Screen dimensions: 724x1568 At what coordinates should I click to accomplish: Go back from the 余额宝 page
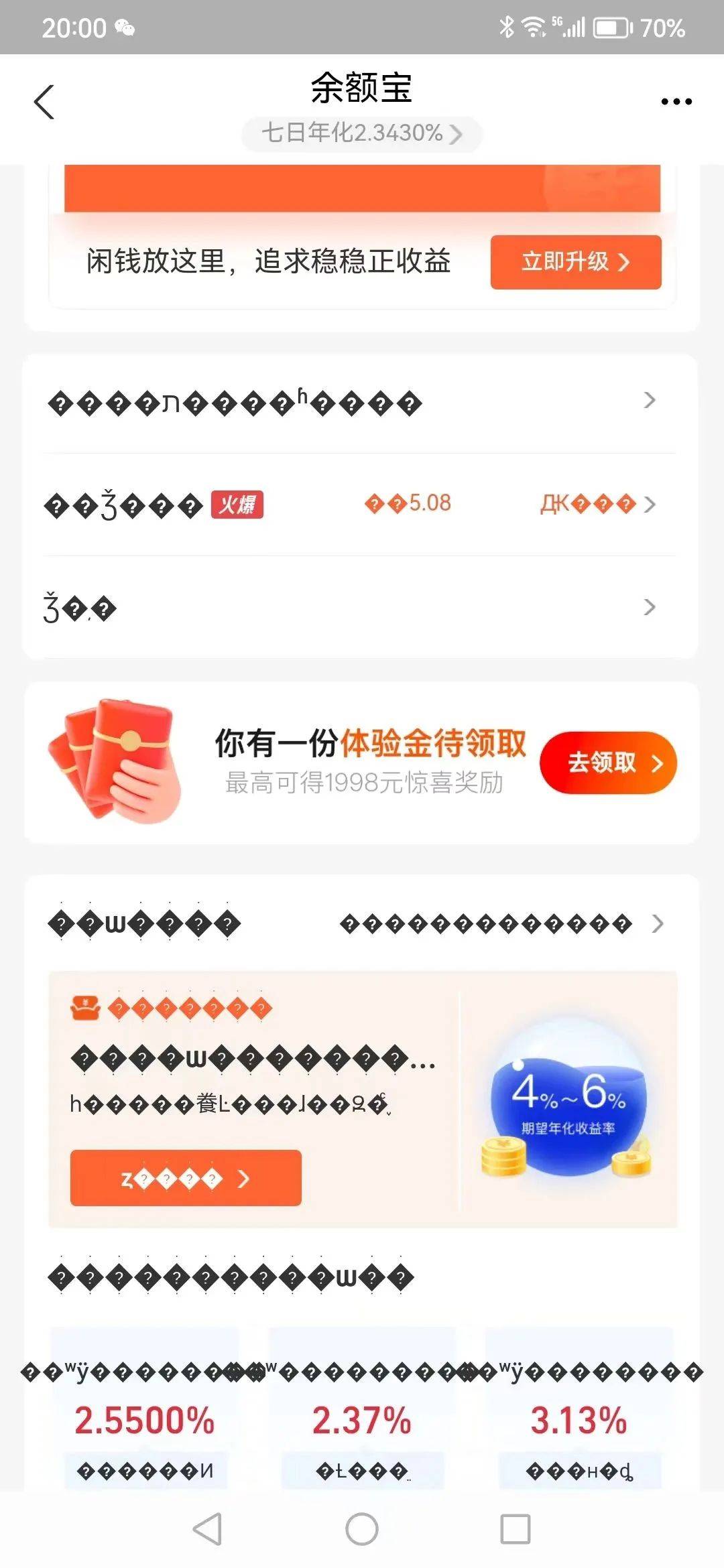(44, 103)
